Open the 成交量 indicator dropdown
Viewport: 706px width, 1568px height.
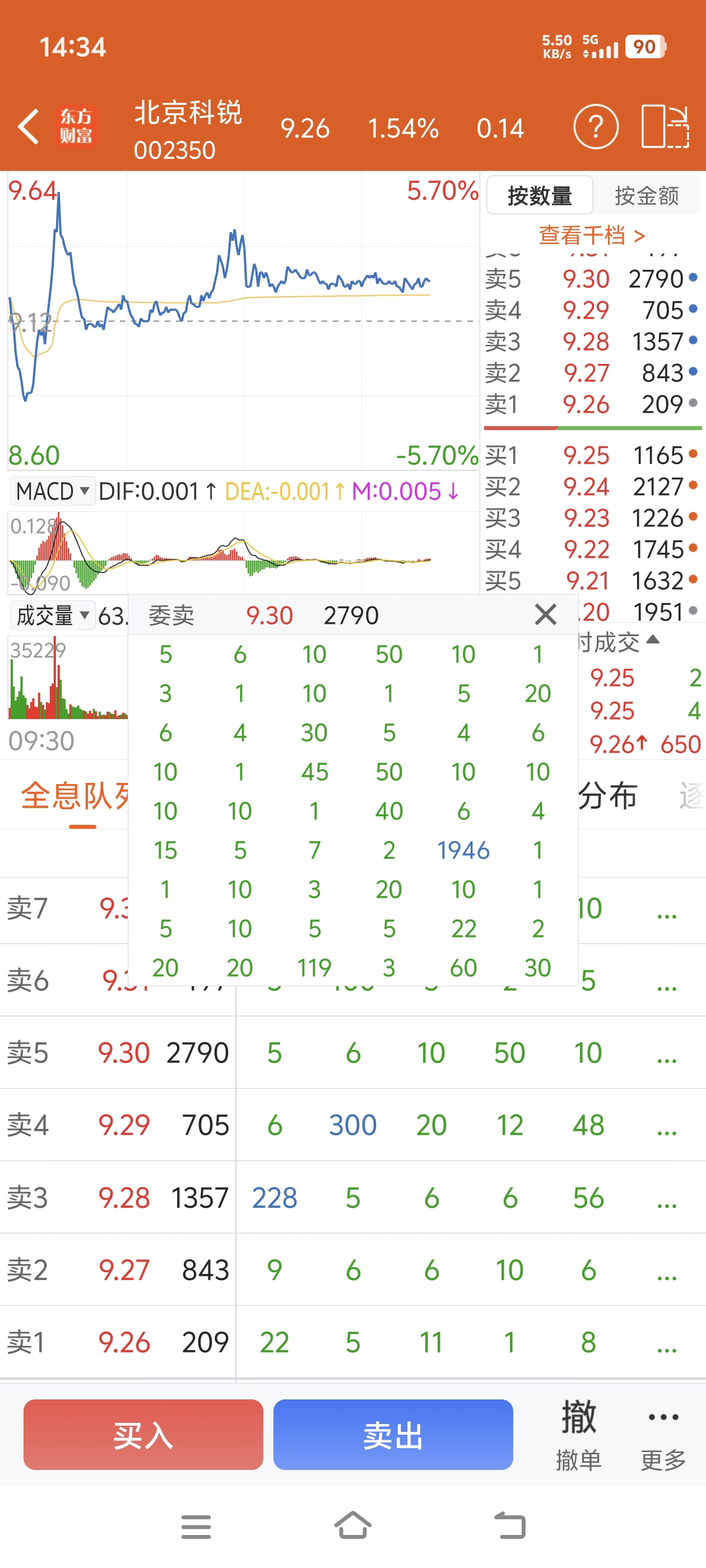tap(52, 615)
